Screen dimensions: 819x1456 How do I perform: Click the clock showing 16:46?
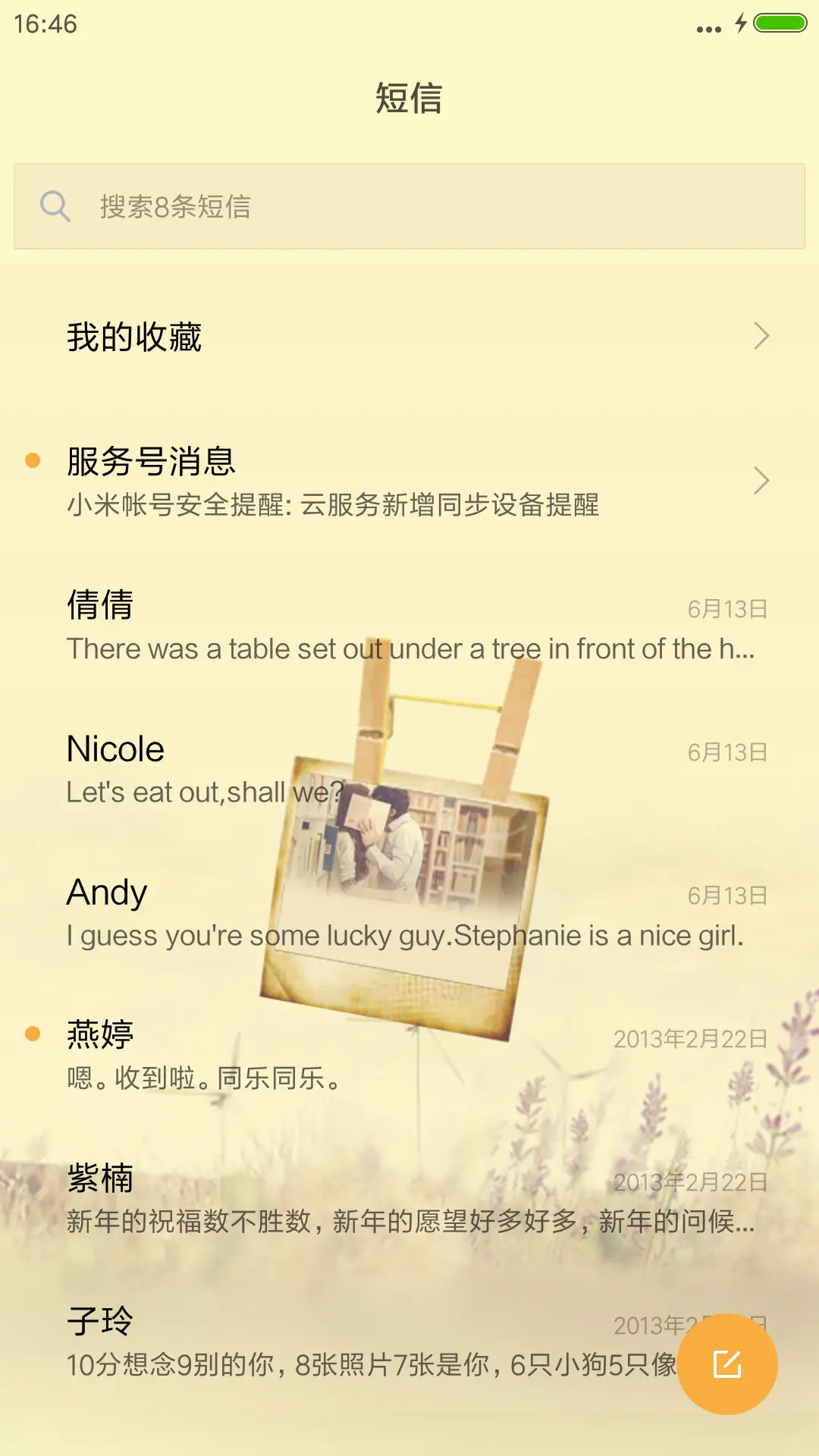43,24
